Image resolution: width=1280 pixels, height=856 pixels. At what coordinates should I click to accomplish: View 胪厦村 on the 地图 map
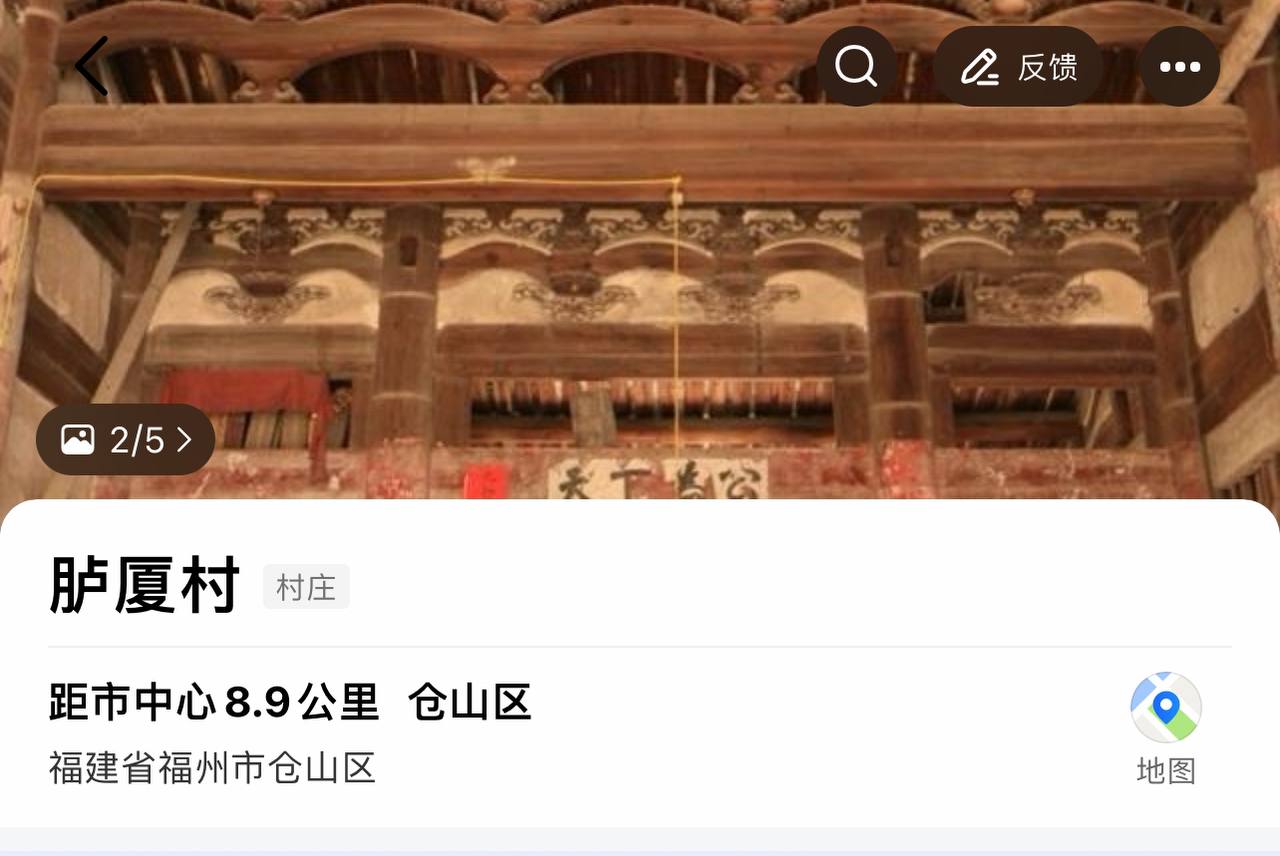pos(1165,727)
